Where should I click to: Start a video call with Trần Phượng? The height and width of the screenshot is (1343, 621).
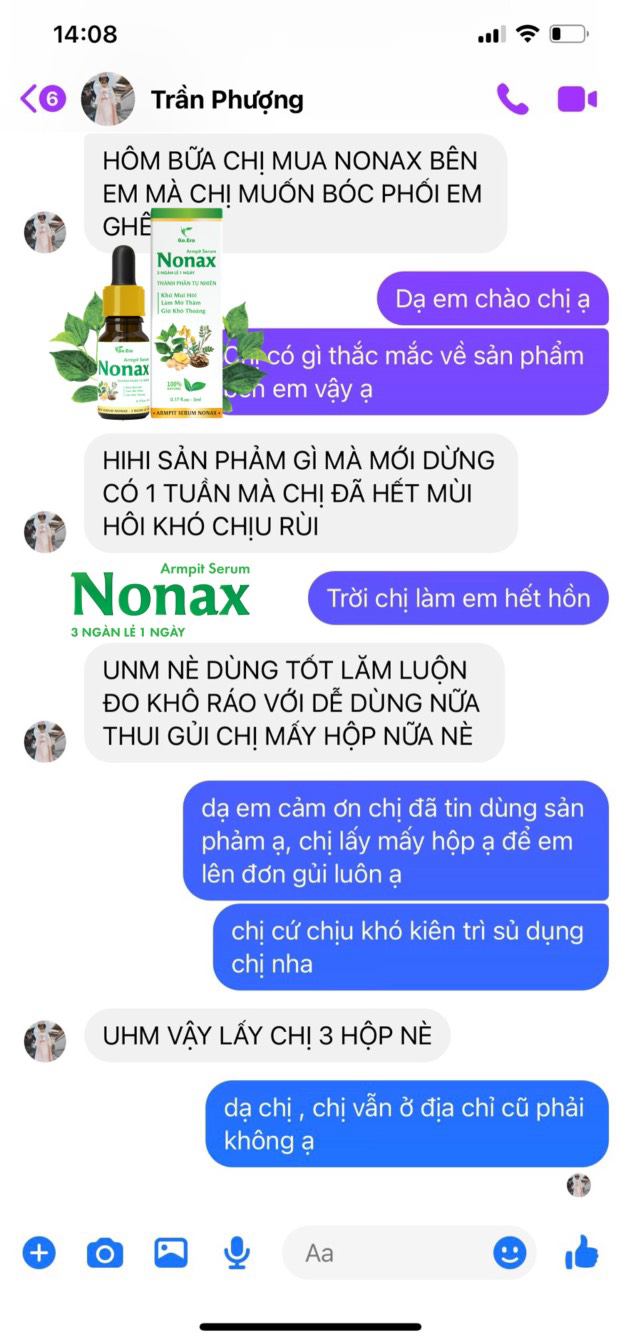point(577,99)
